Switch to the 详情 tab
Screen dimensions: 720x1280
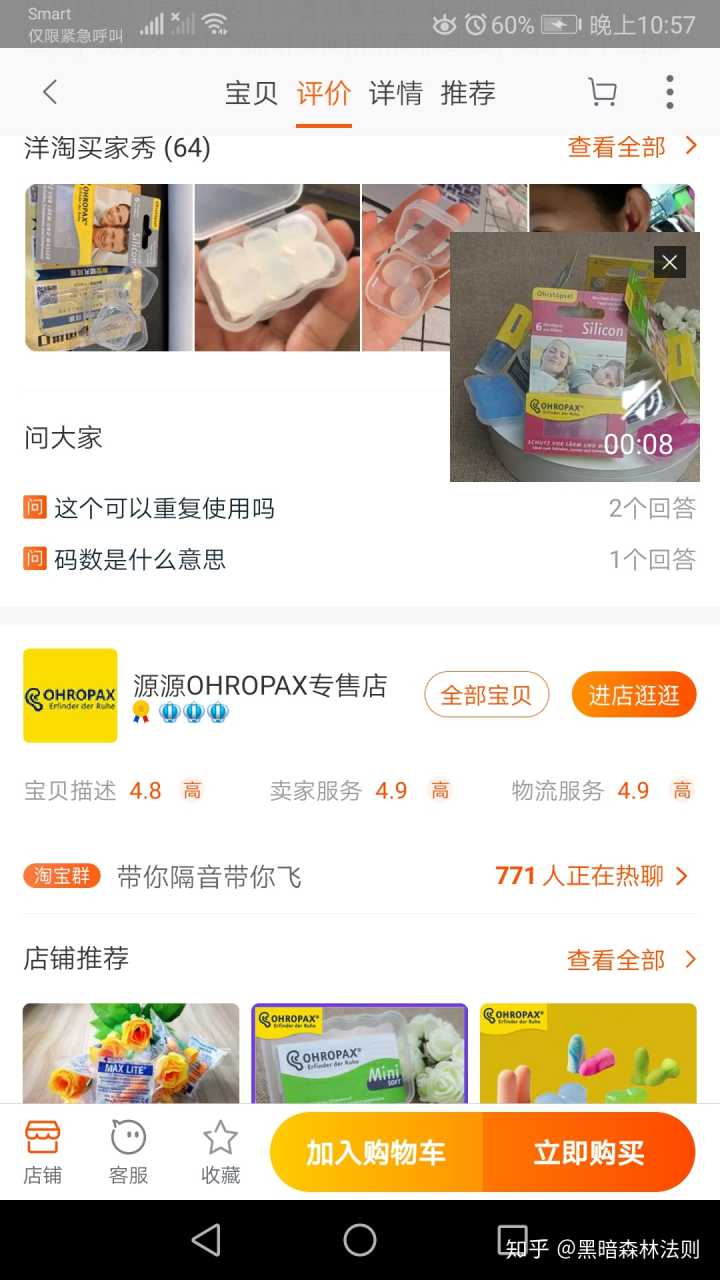tap(395, 93)
